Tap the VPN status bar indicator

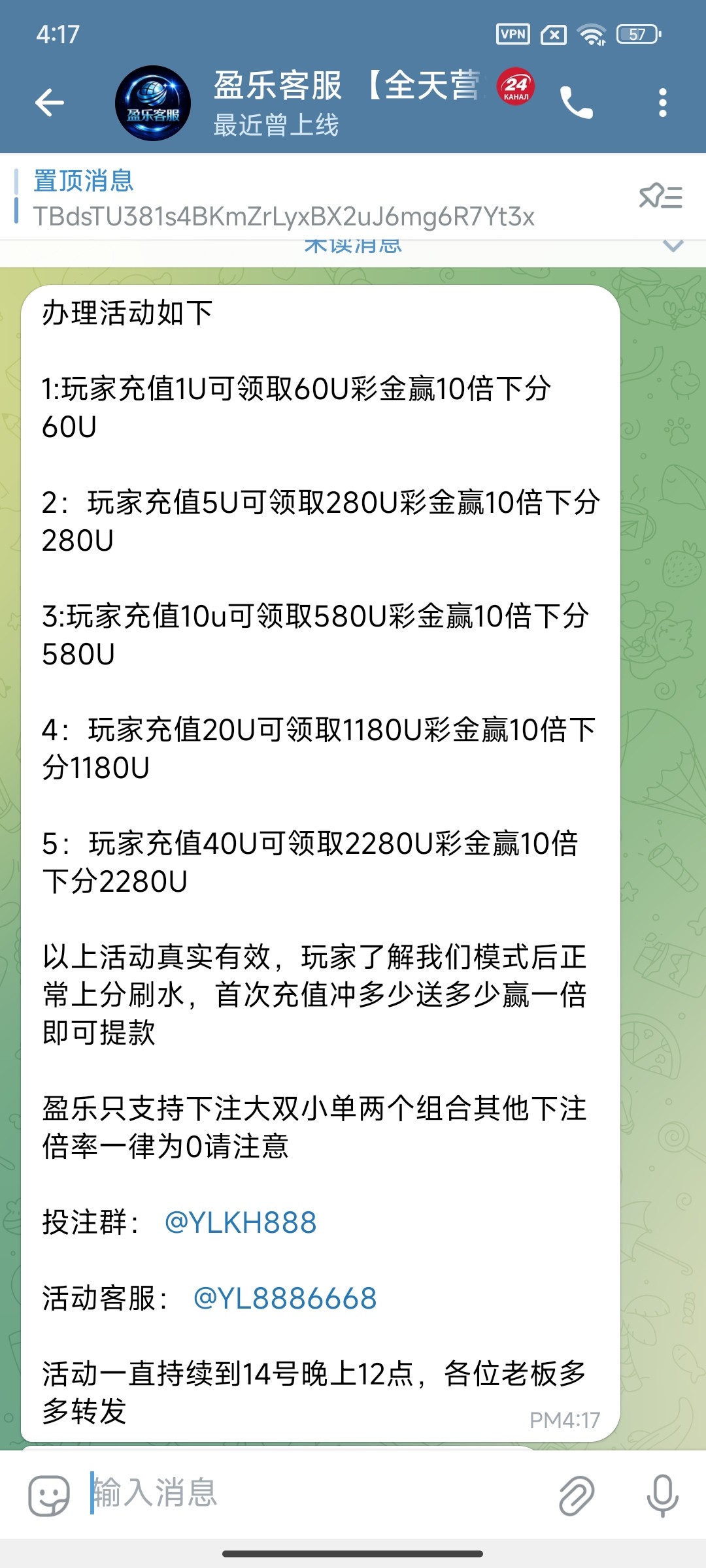point(514,34)
